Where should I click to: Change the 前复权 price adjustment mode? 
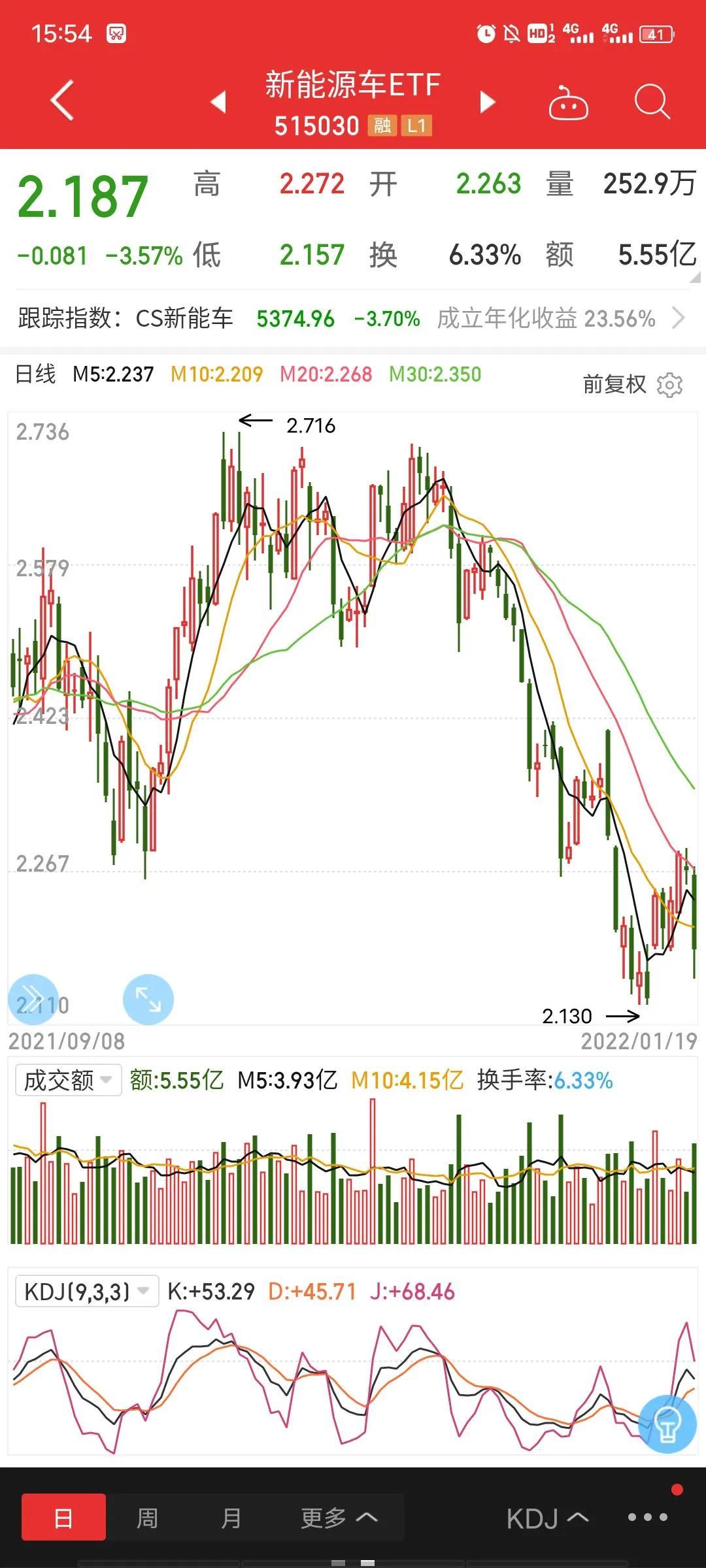[x=614, y=384]
